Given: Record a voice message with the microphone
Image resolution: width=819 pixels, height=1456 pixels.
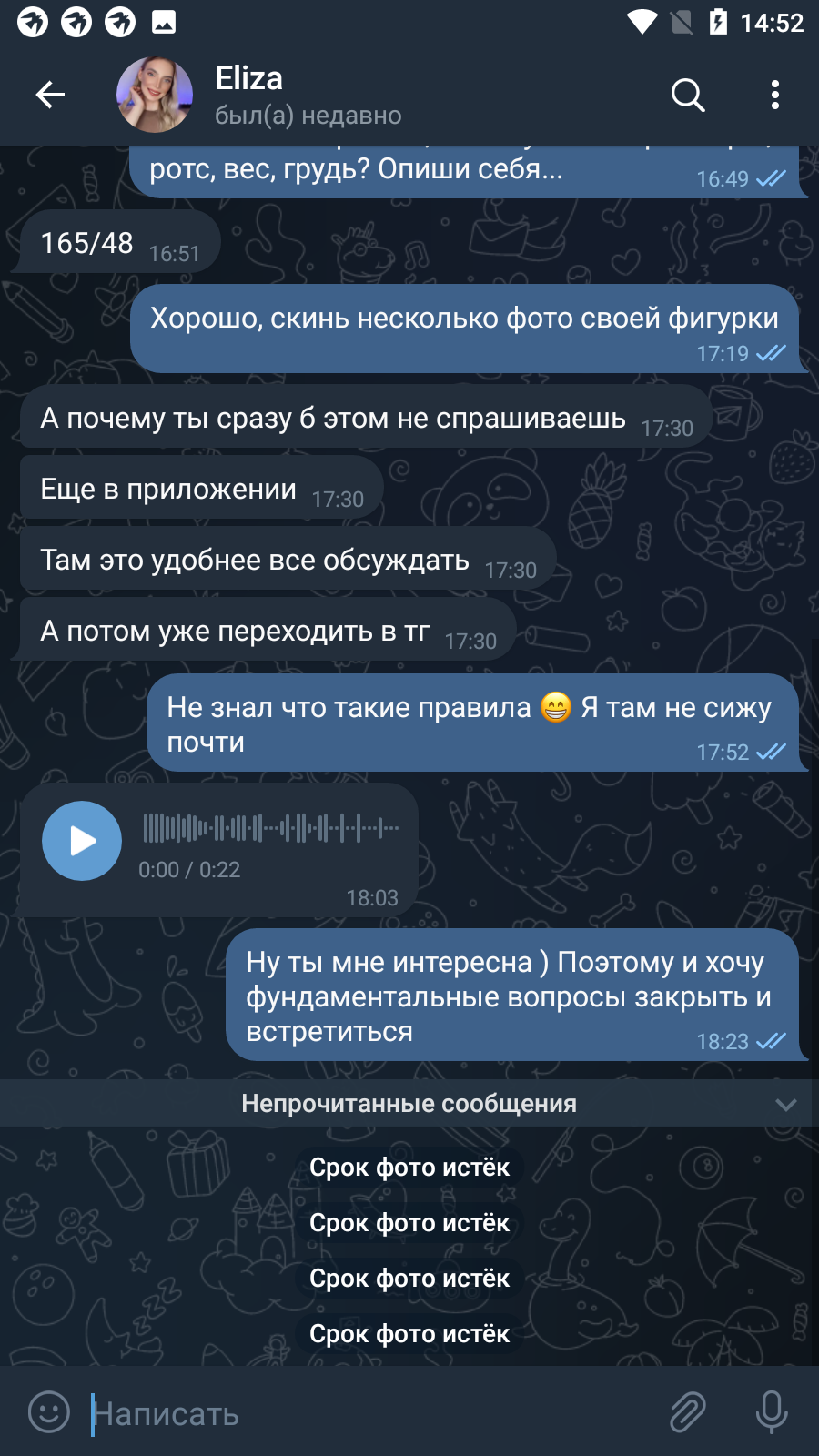Looking at the screenshot, I should pyautogui.click(x=772, y=1412).
